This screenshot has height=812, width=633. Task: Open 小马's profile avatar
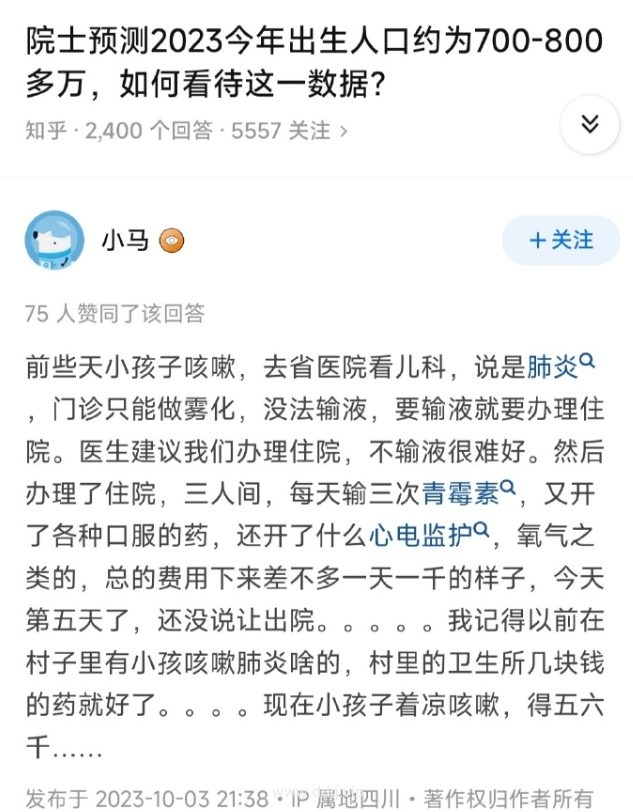[x=53, y=240]
